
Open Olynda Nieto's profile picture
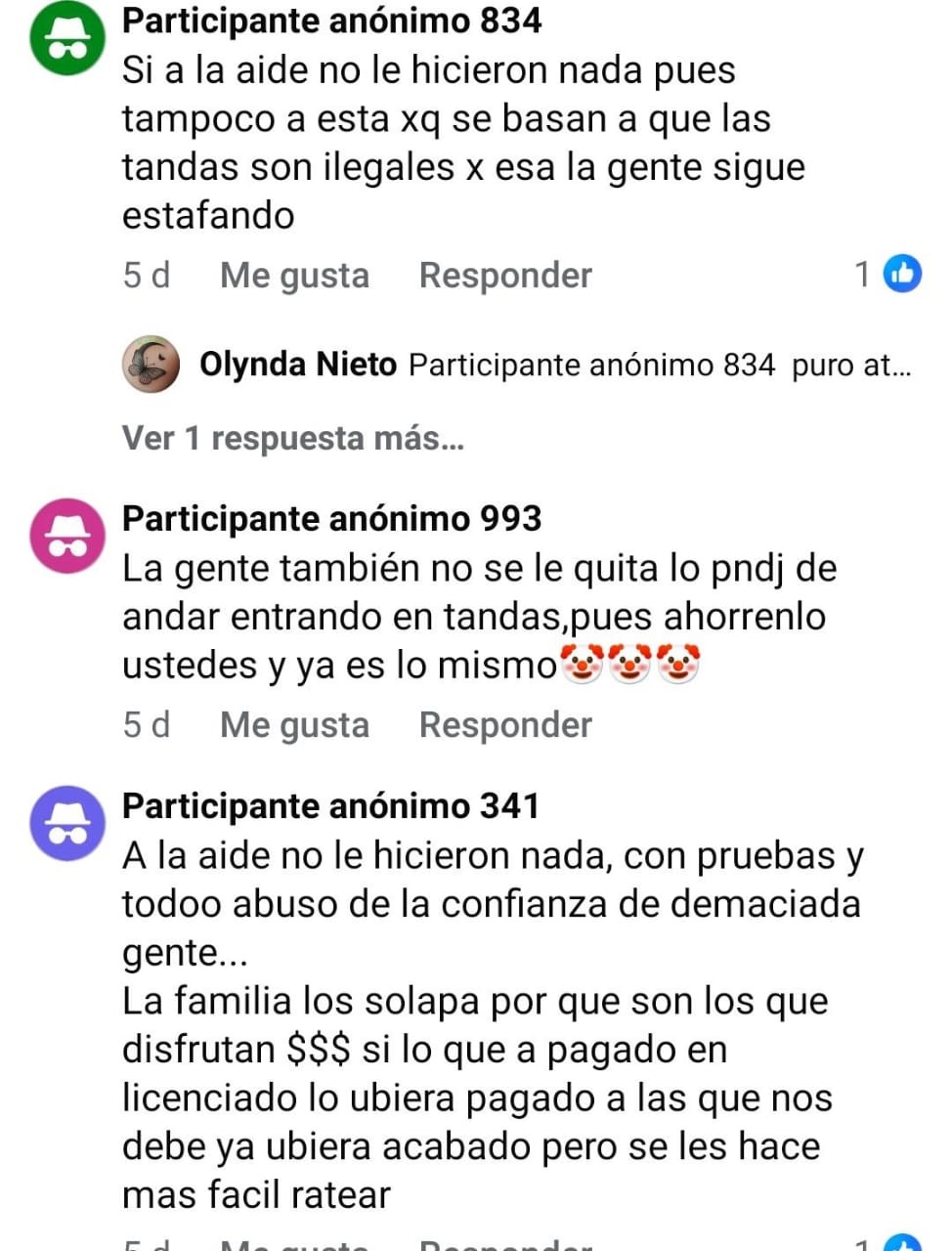[151, 365]
